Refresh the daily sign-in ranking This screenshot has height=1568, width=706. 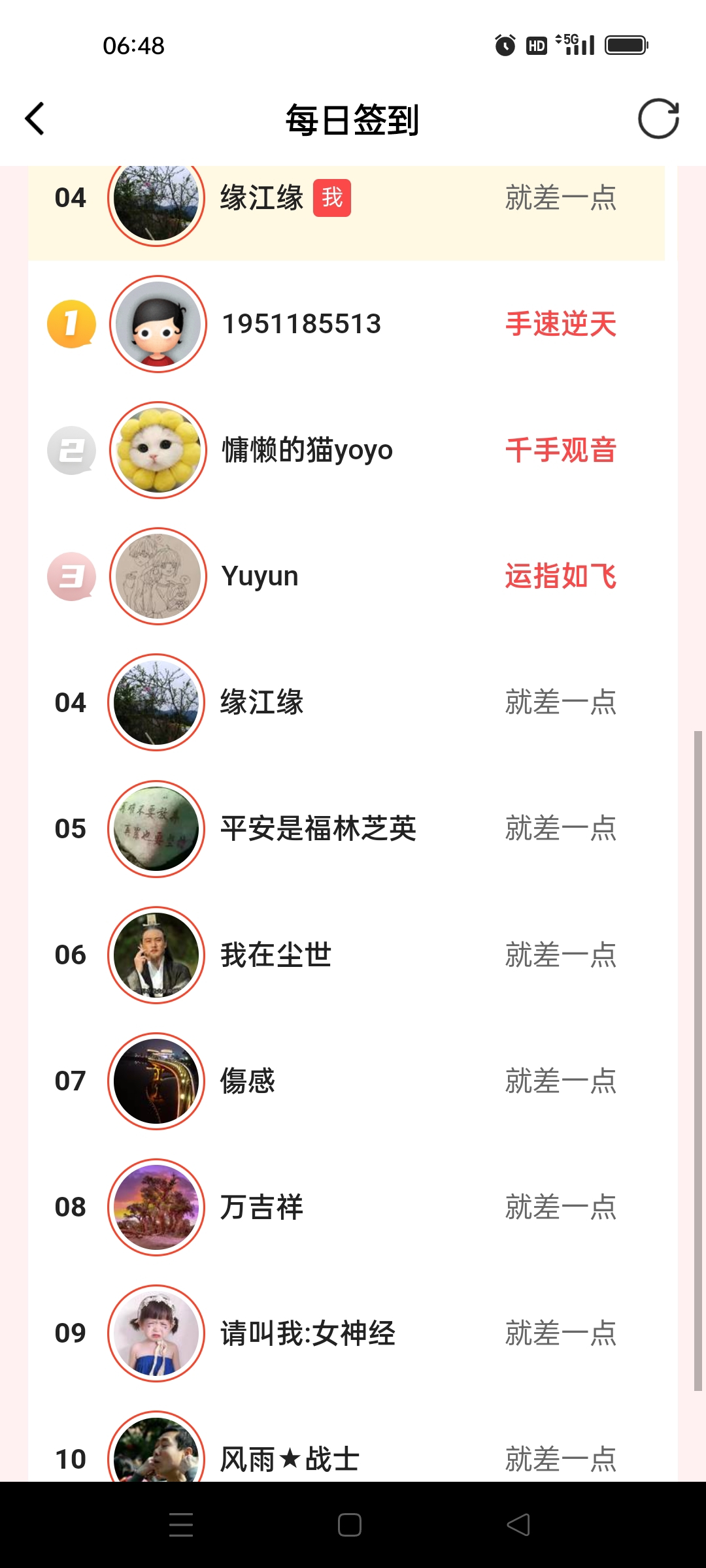(x=658, y=119)
